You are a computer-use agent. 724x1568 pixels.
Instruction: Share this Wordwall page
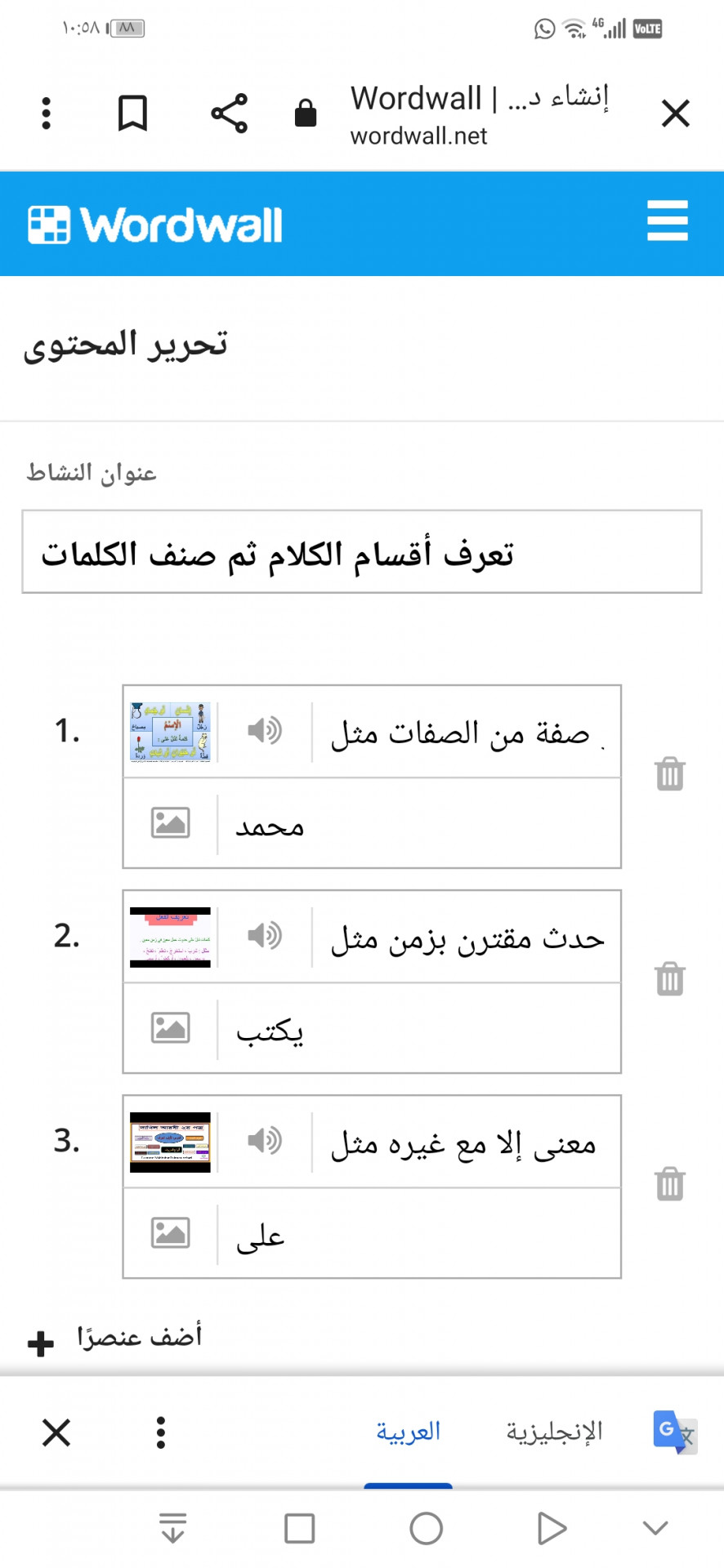click(x=229, y=114)
